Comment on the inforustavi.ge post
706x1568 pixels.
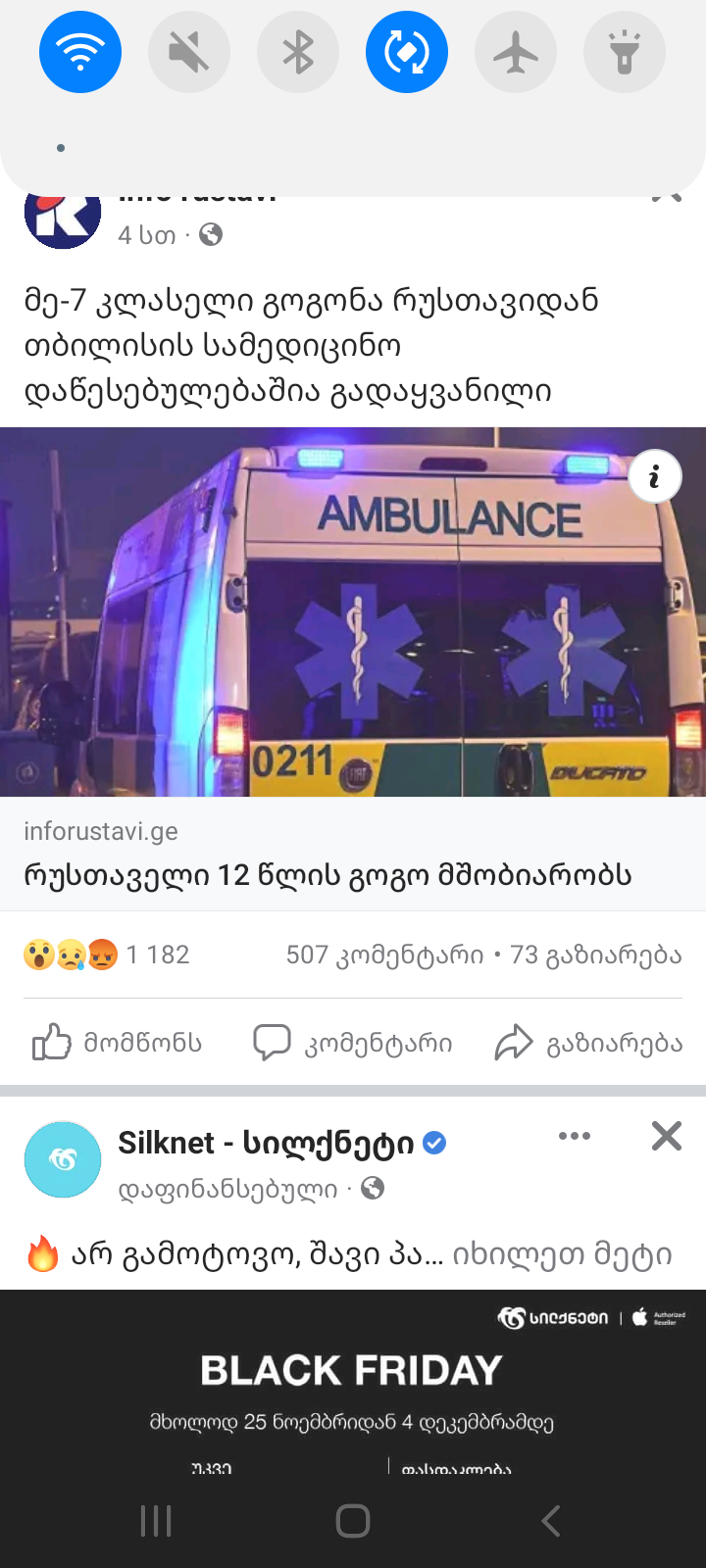(x=353, y=1043)
